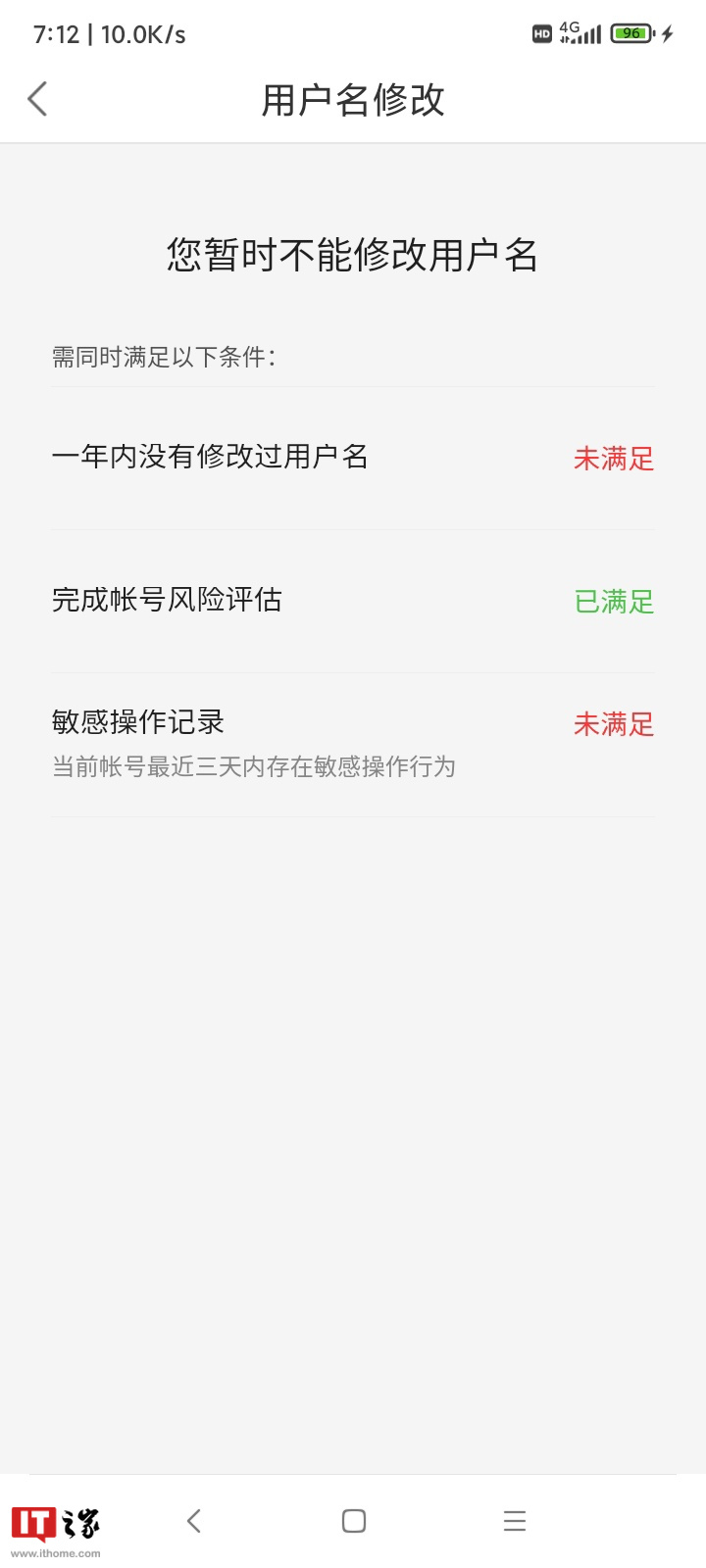Go to the home screen

click(x=354, y=1520)
